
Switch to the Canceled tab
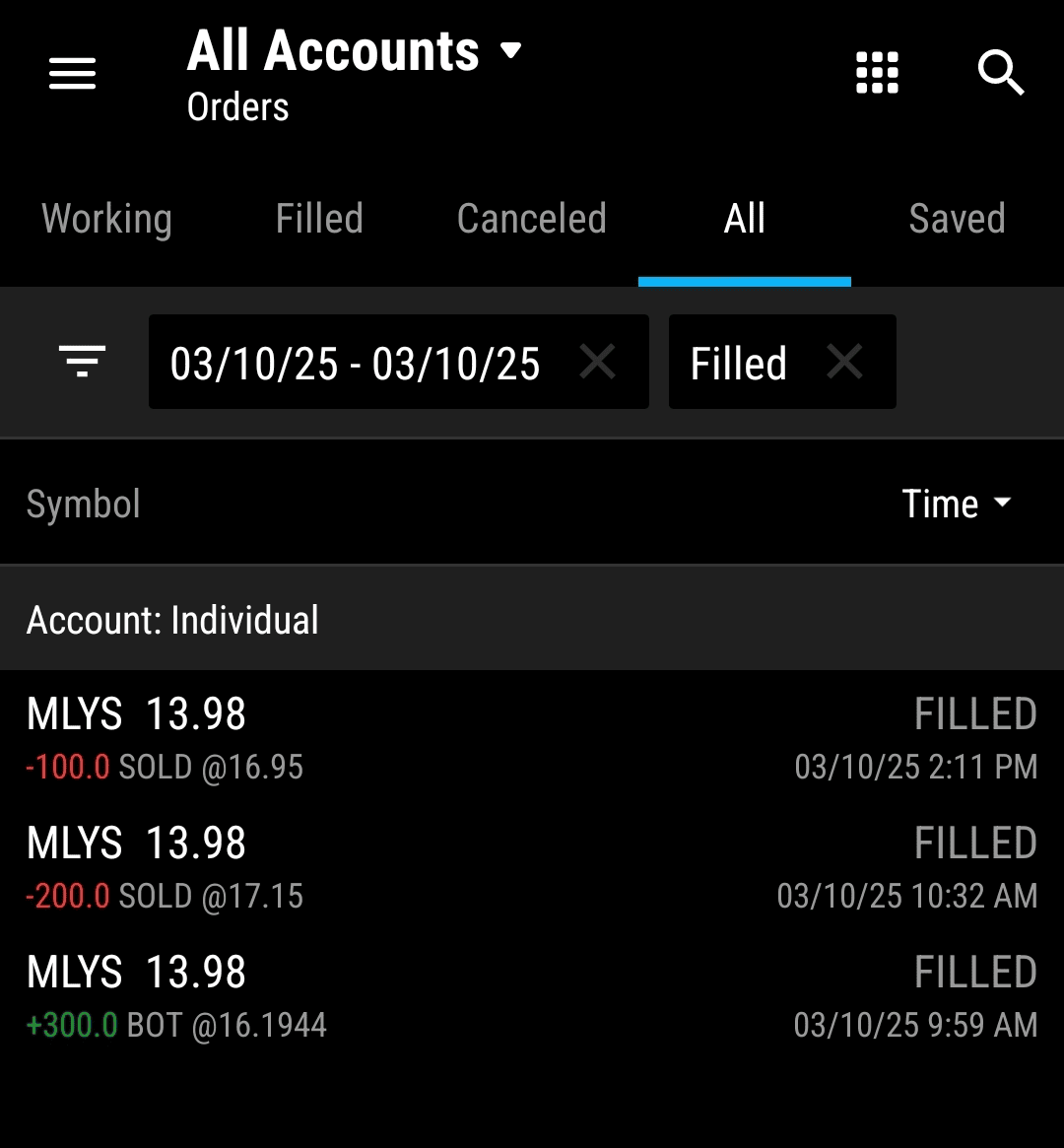[x=531, y=219]
